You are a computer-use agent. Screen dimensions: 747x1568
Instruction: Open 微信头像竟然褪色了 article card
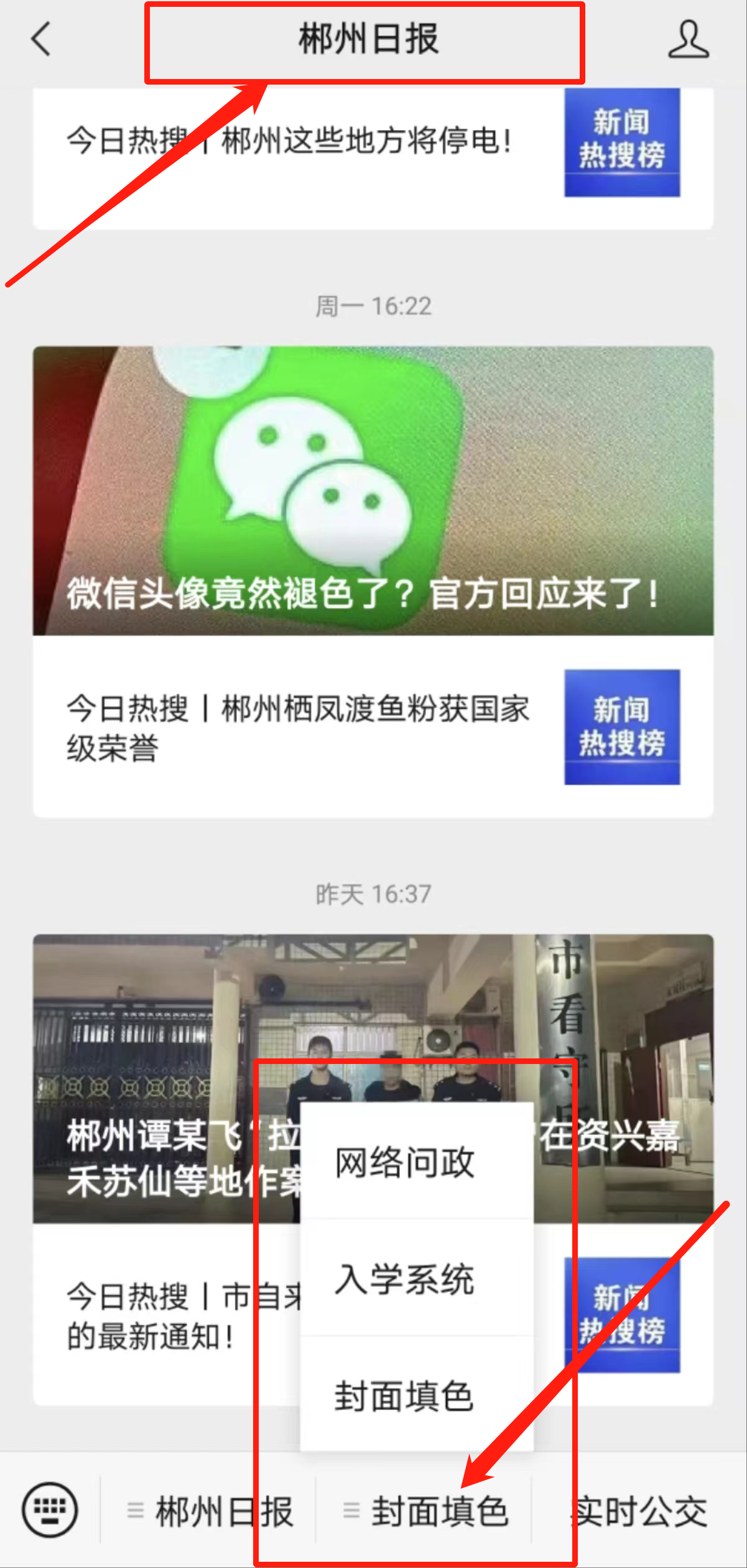tap(373, 490)
